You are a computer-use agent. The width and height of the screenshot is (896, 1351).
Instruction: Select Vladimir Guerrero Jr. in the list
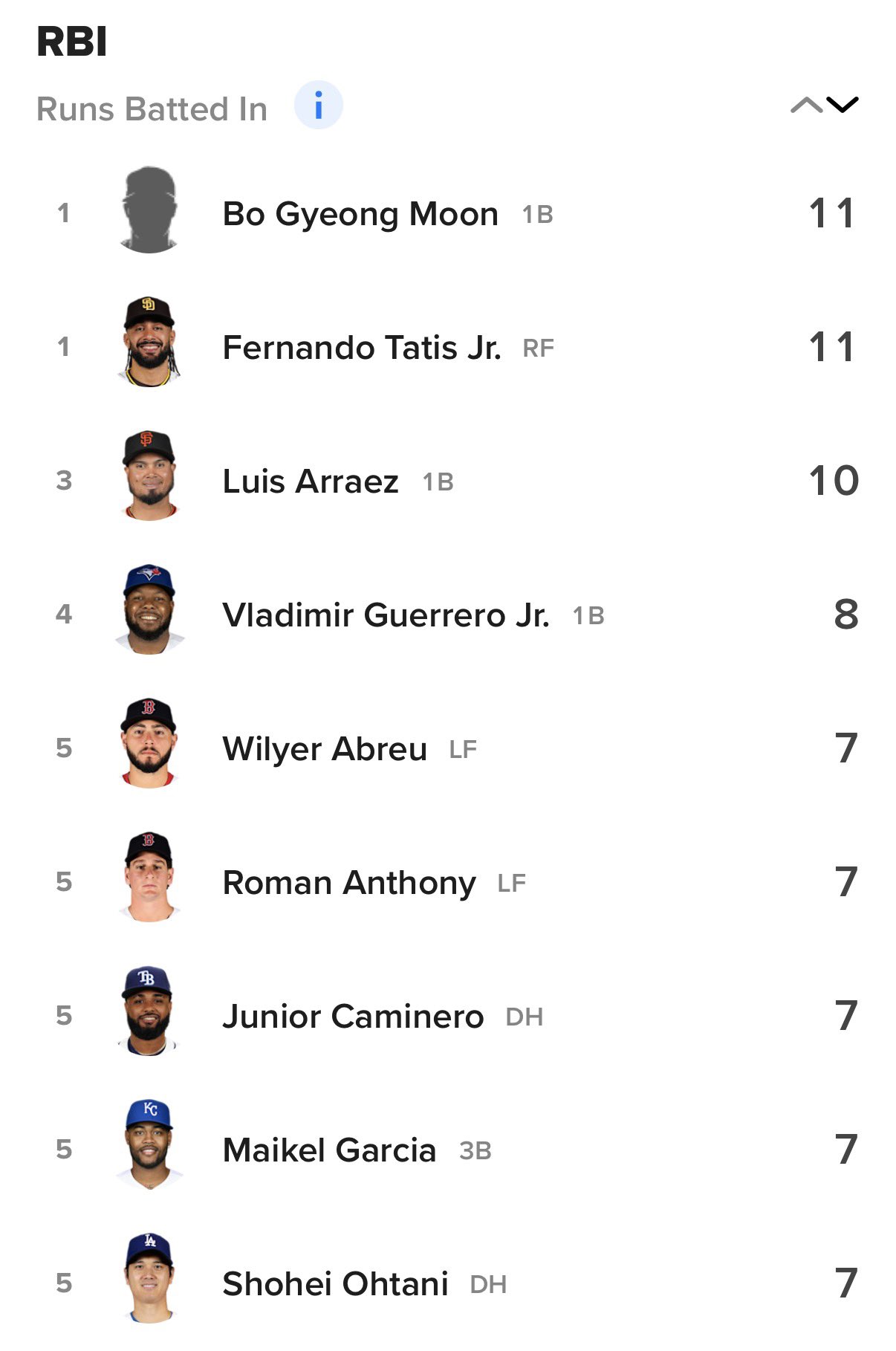(386, 615)
